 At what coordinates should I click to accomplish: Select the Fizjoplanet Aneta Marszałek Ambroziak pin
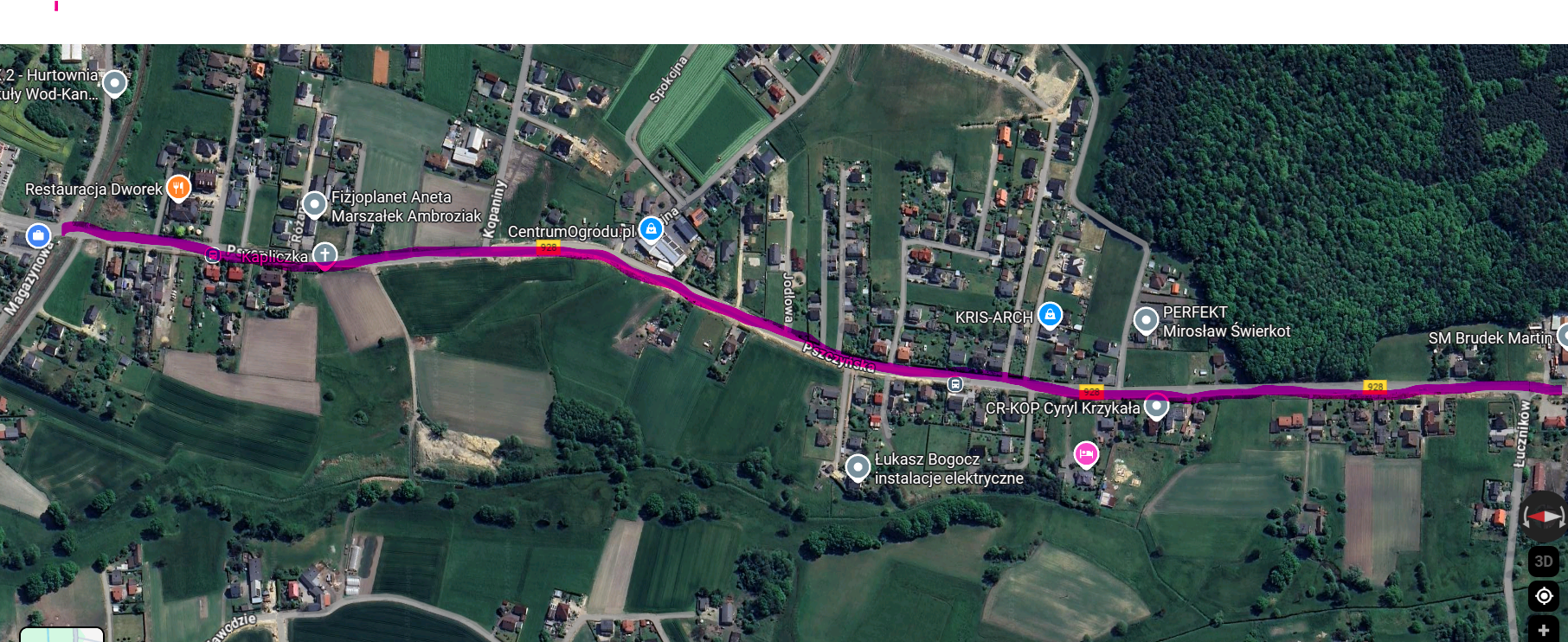coord(314,204)
